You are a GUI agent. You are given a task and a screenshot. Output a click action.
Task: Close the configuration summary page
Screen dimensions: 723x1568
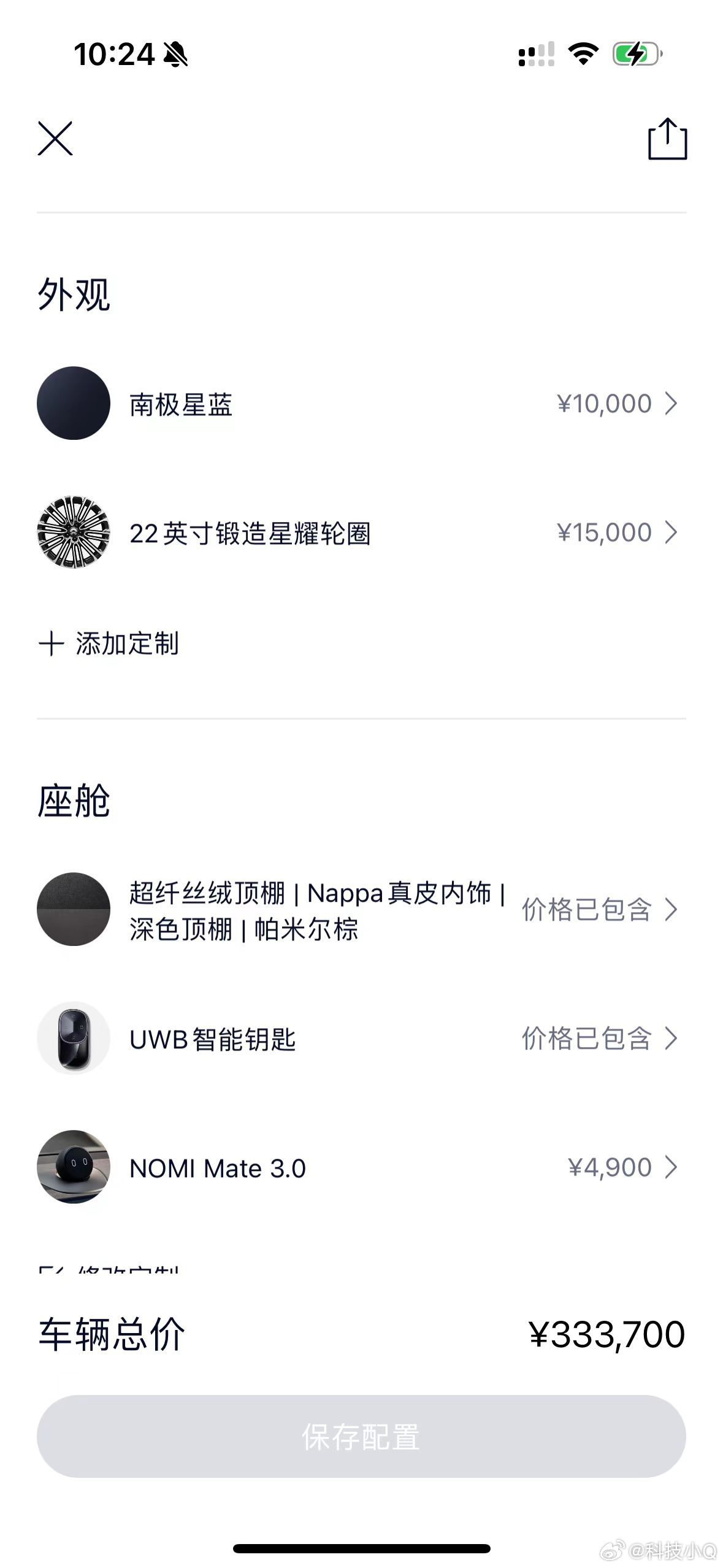[55, 139]
